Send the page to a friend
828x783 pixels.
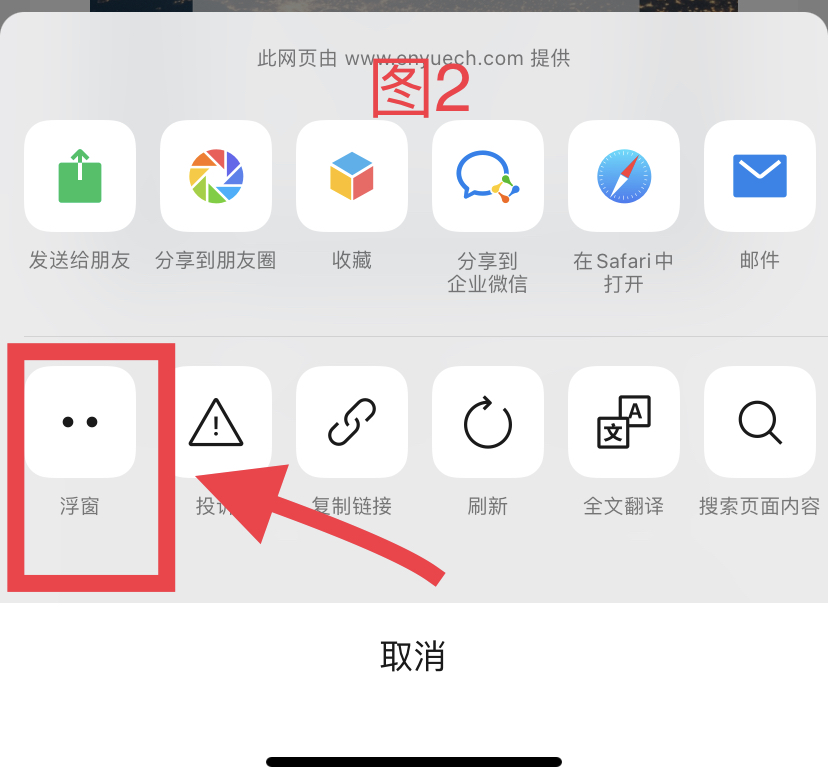(80, 177)
